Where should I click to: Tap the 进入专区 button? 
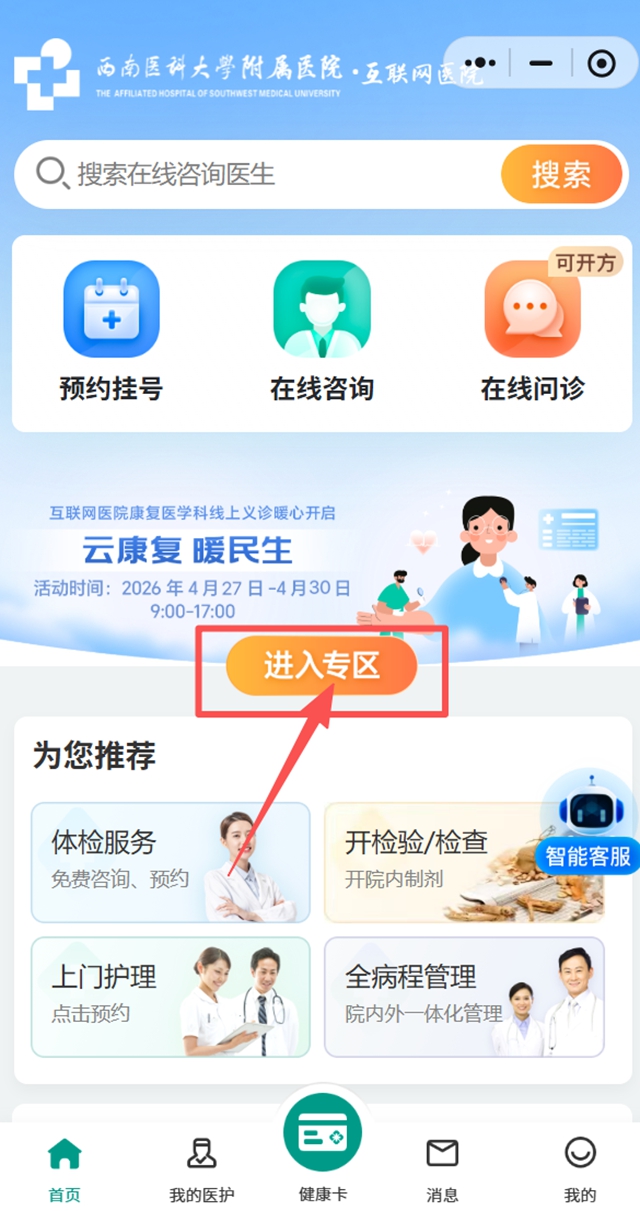(x=321, y=666)
